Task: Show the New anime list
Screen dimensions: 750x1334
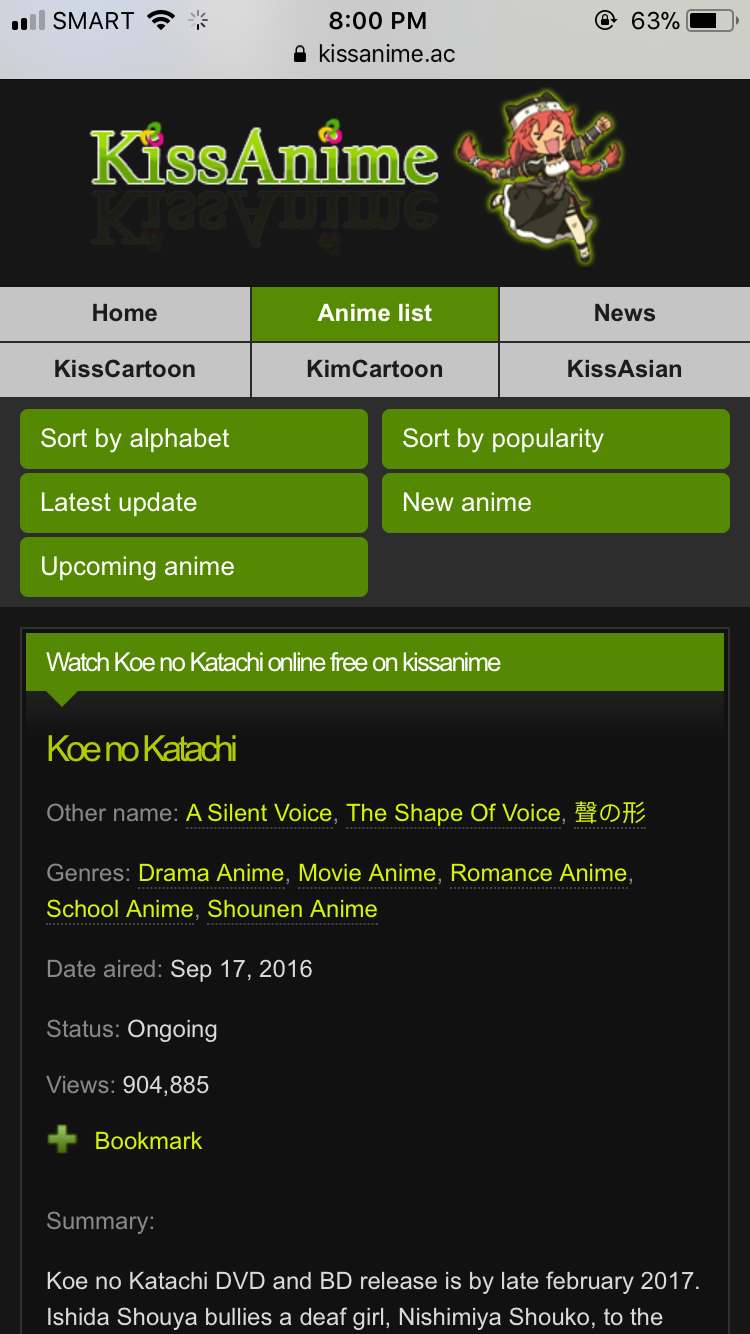Action: (x=555, y=503)
